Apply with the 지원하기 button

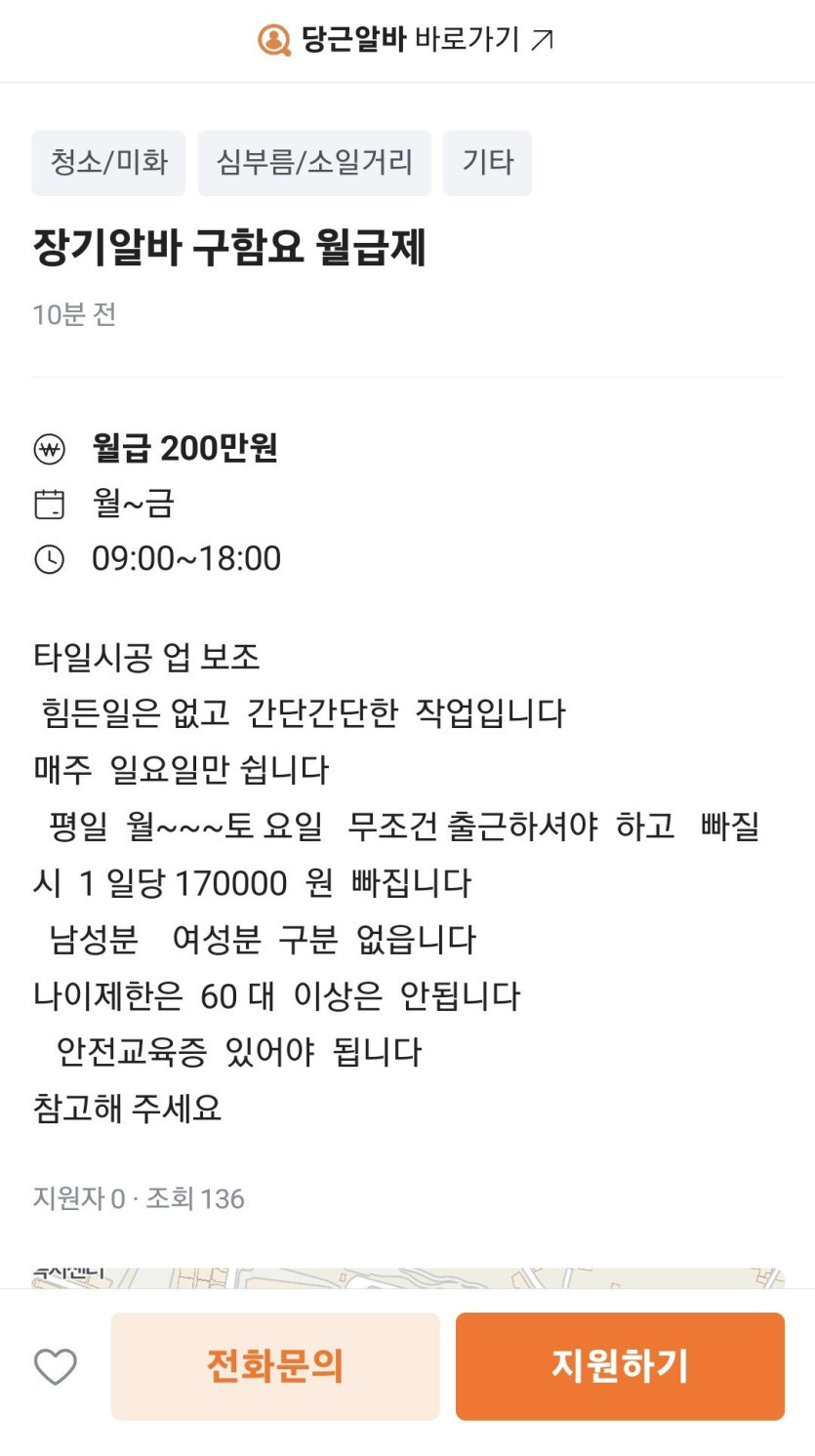620,1366
